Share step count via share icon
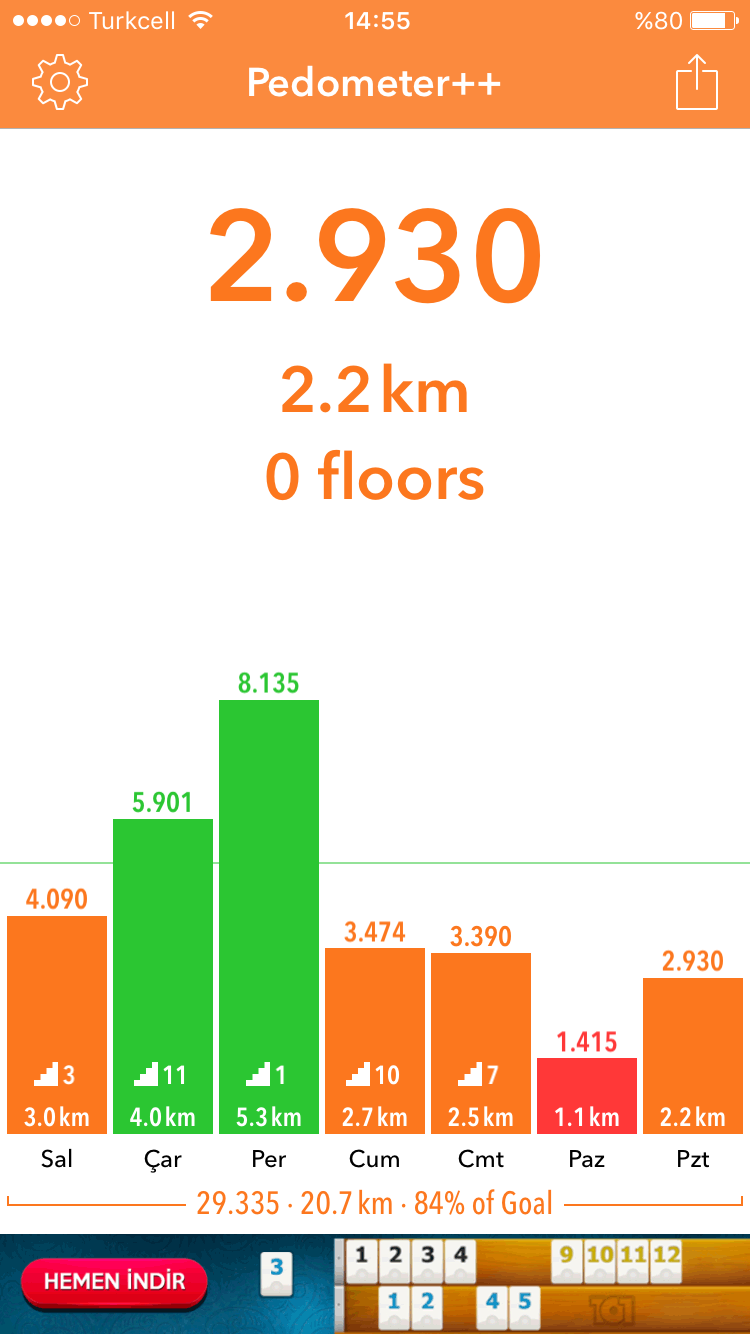The width and height of the screenshot is (750, 1334). pyautogui.click(x=697, y=81)
